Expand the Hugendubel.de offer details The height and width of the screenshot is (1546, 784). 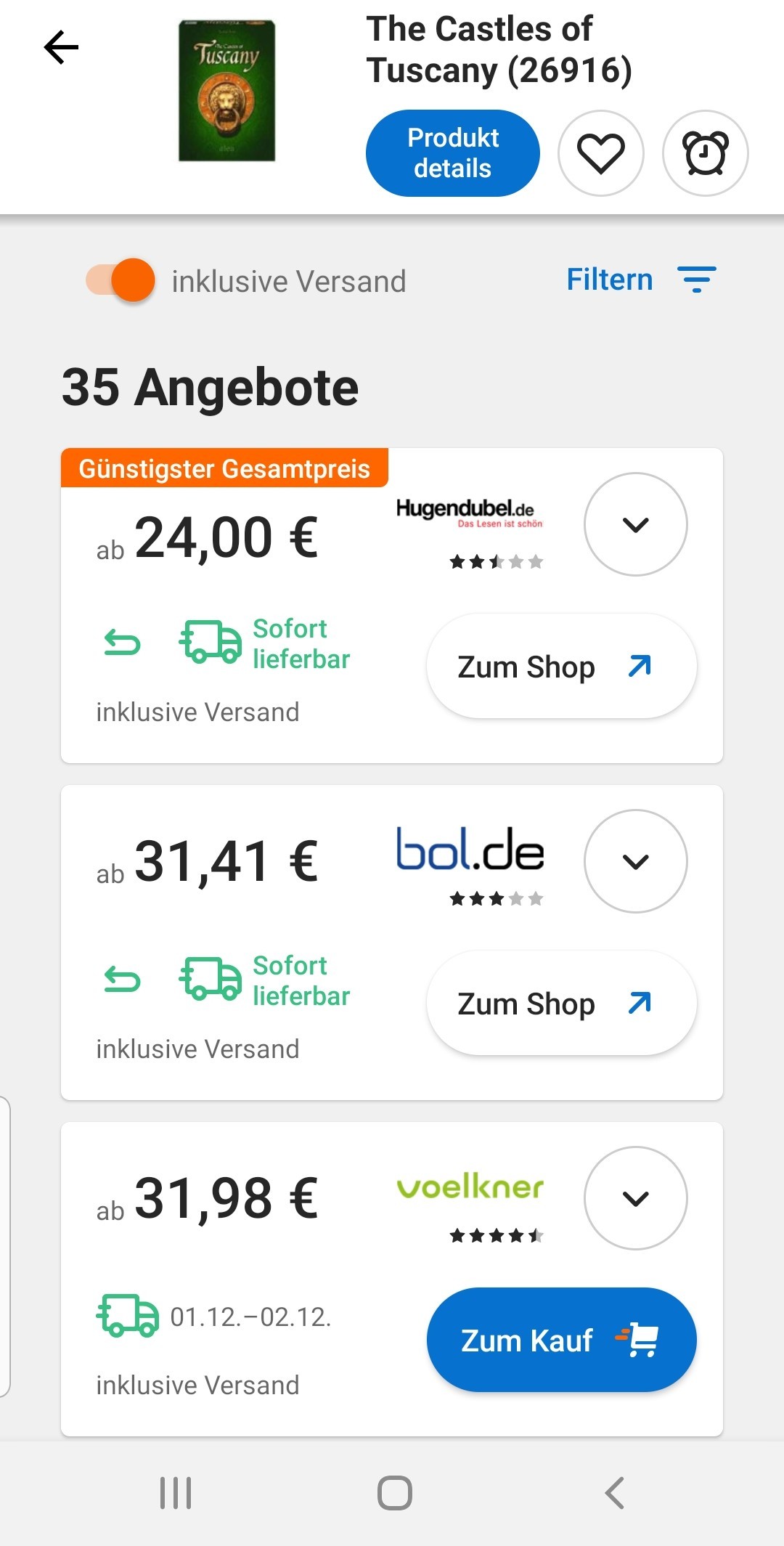point(636,524)
